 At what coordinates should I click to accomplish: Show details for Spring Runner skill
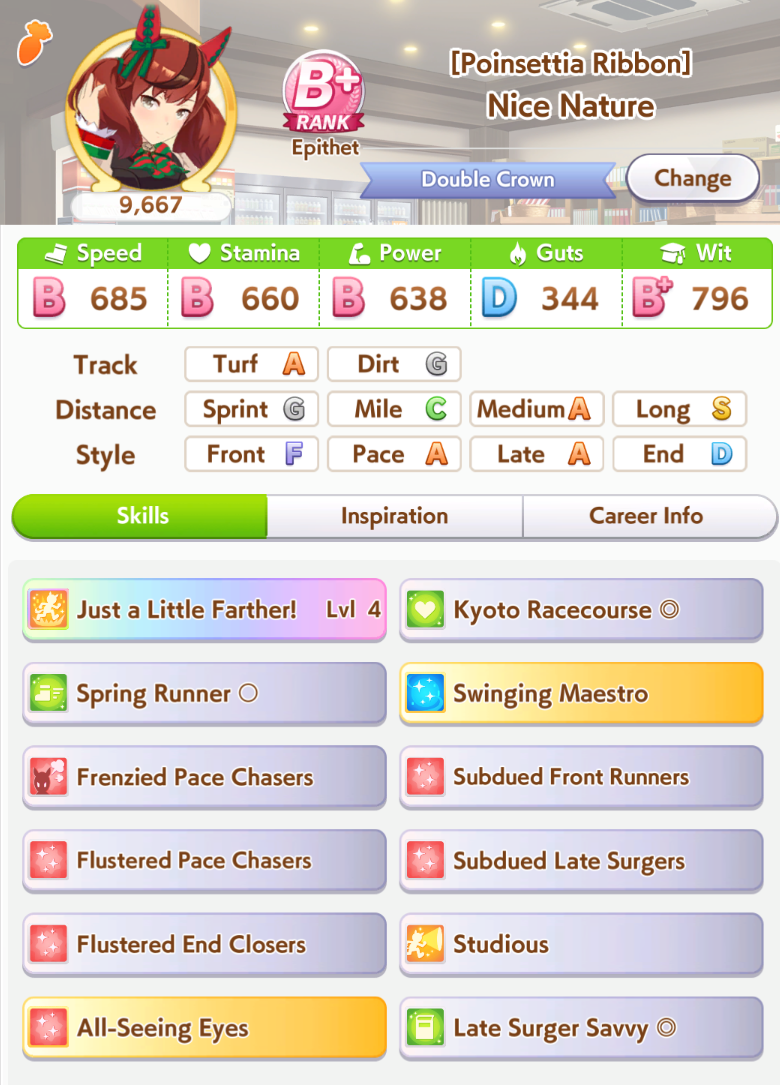(204, 694)
